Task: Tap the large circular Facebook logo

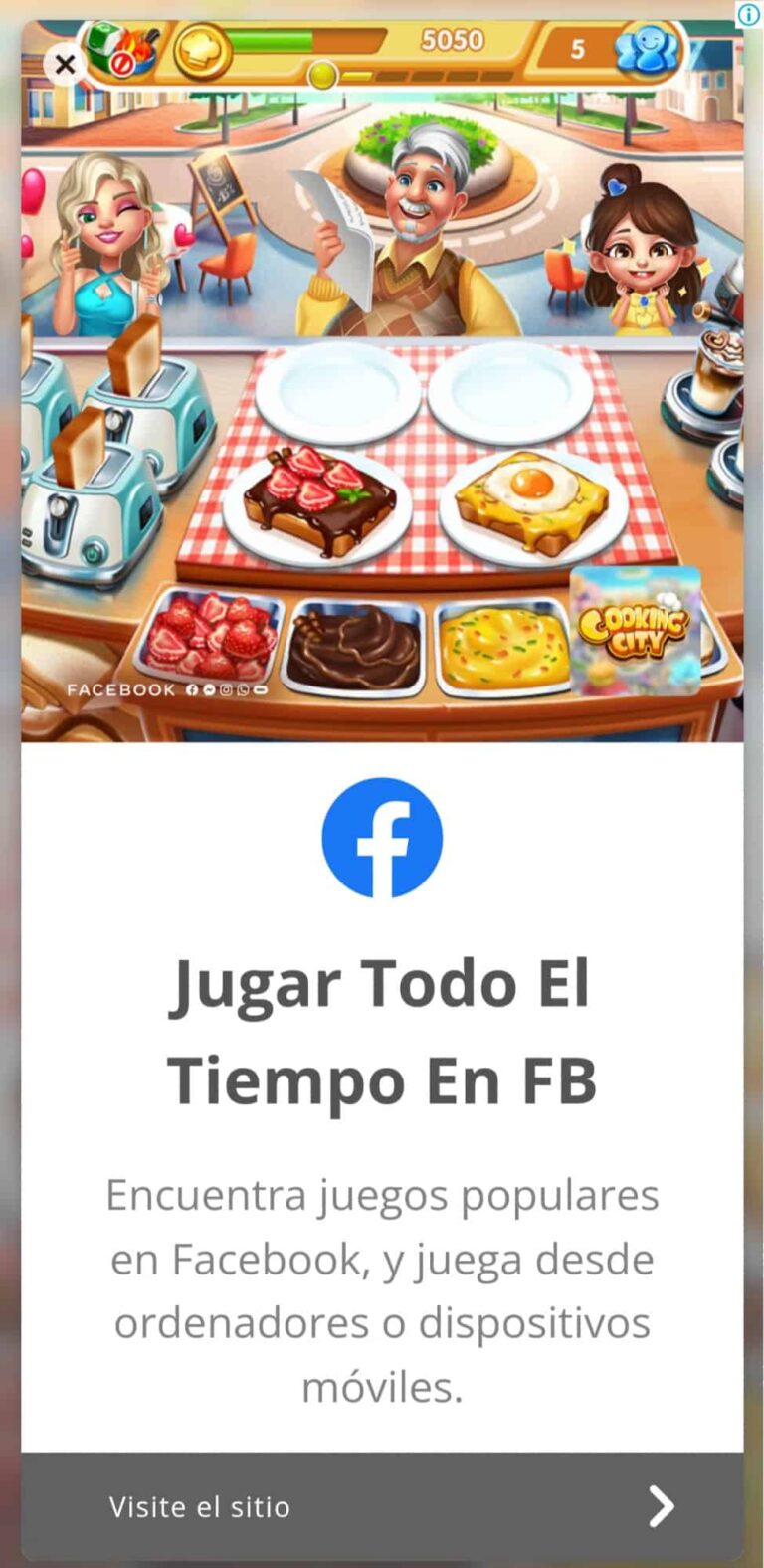Action: [x=382, y=838]
